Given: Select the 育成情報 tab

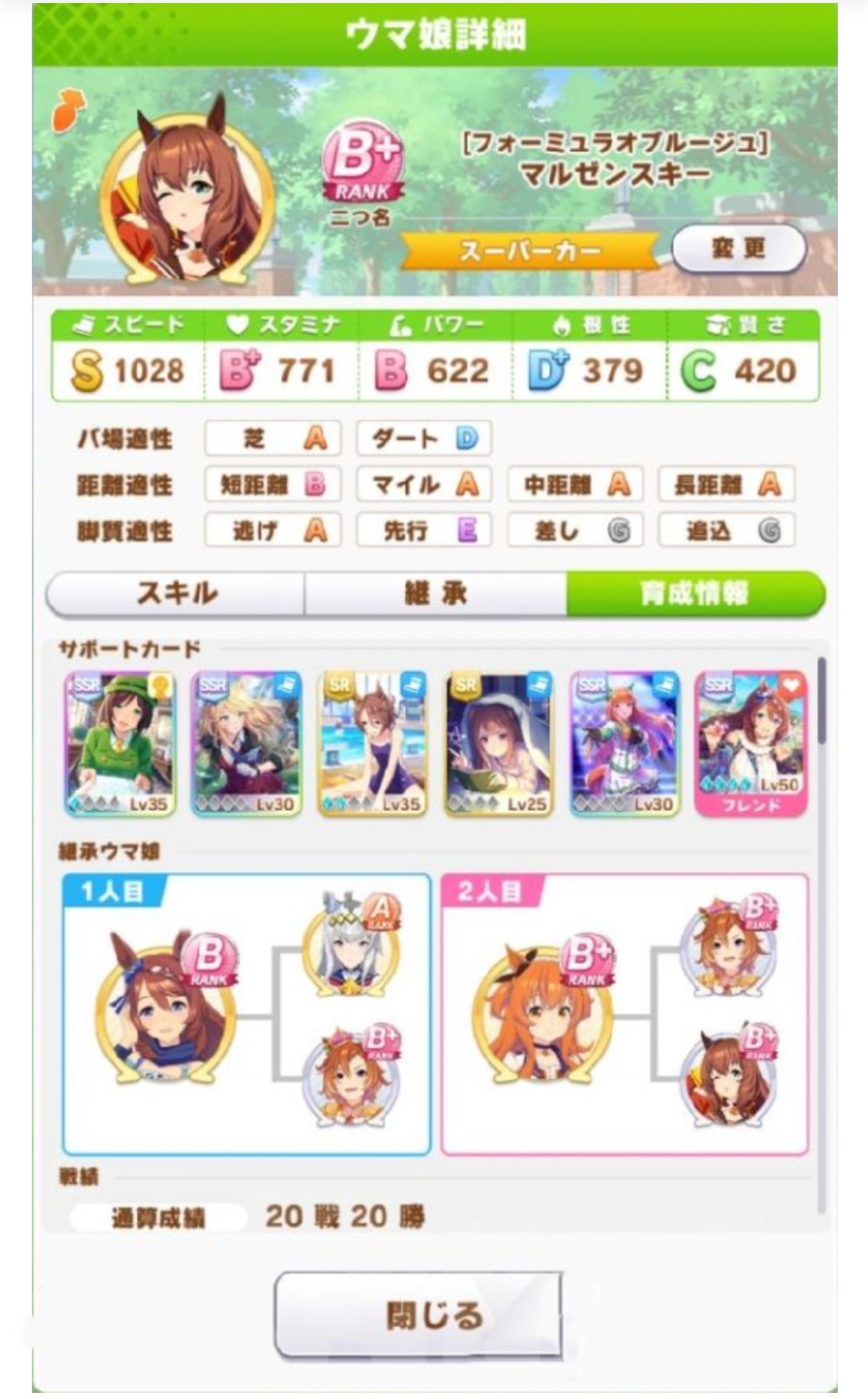Looking at the screenshot, I should coord(696,594).
